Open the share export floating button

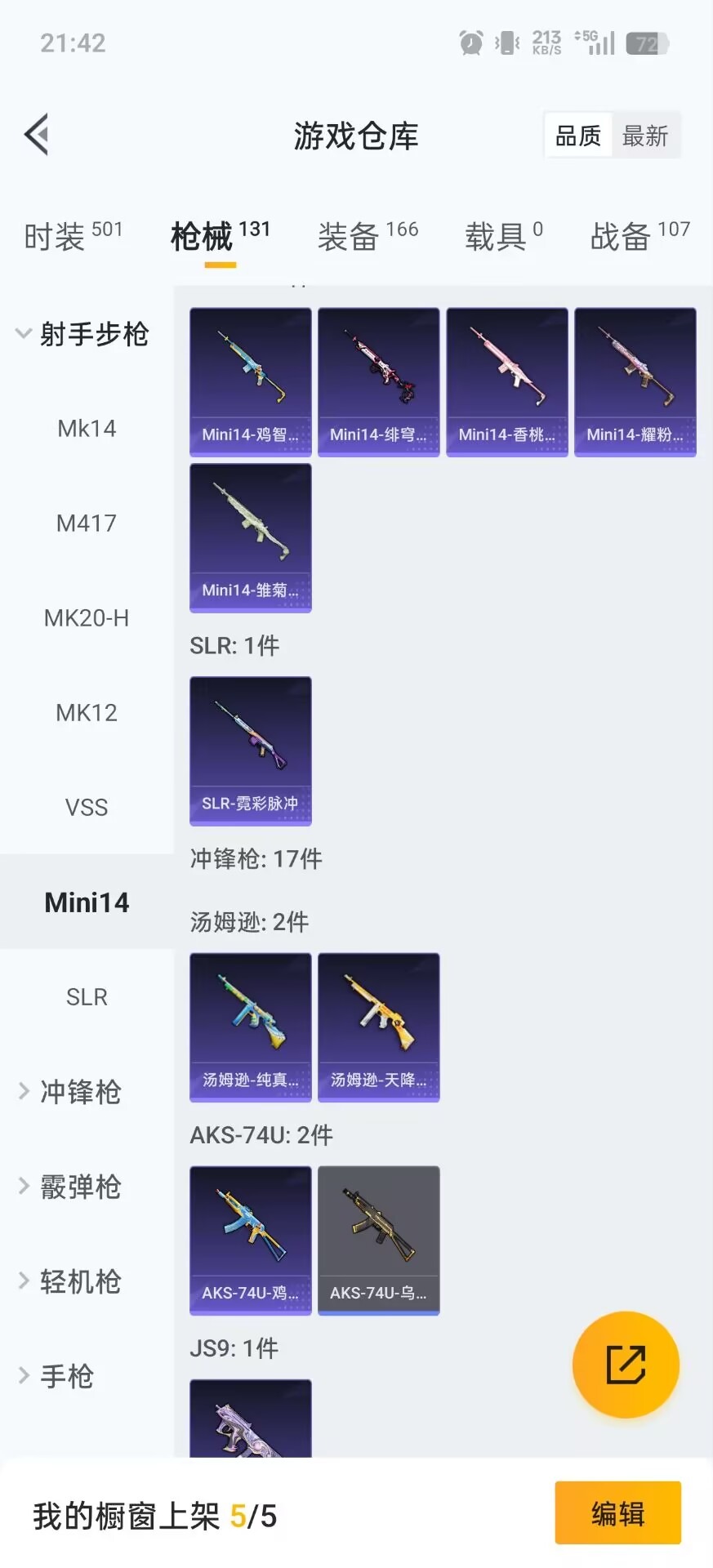pos(626,1365)
